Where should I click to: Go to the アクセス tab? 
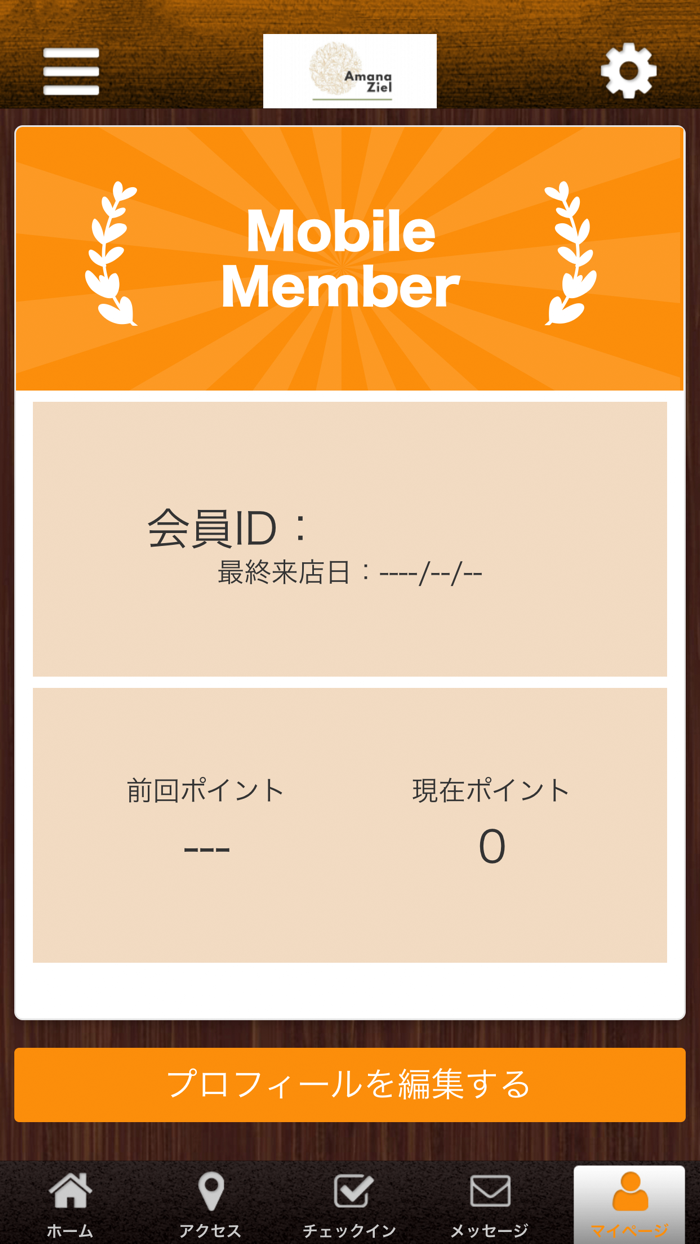[210, 1204]
